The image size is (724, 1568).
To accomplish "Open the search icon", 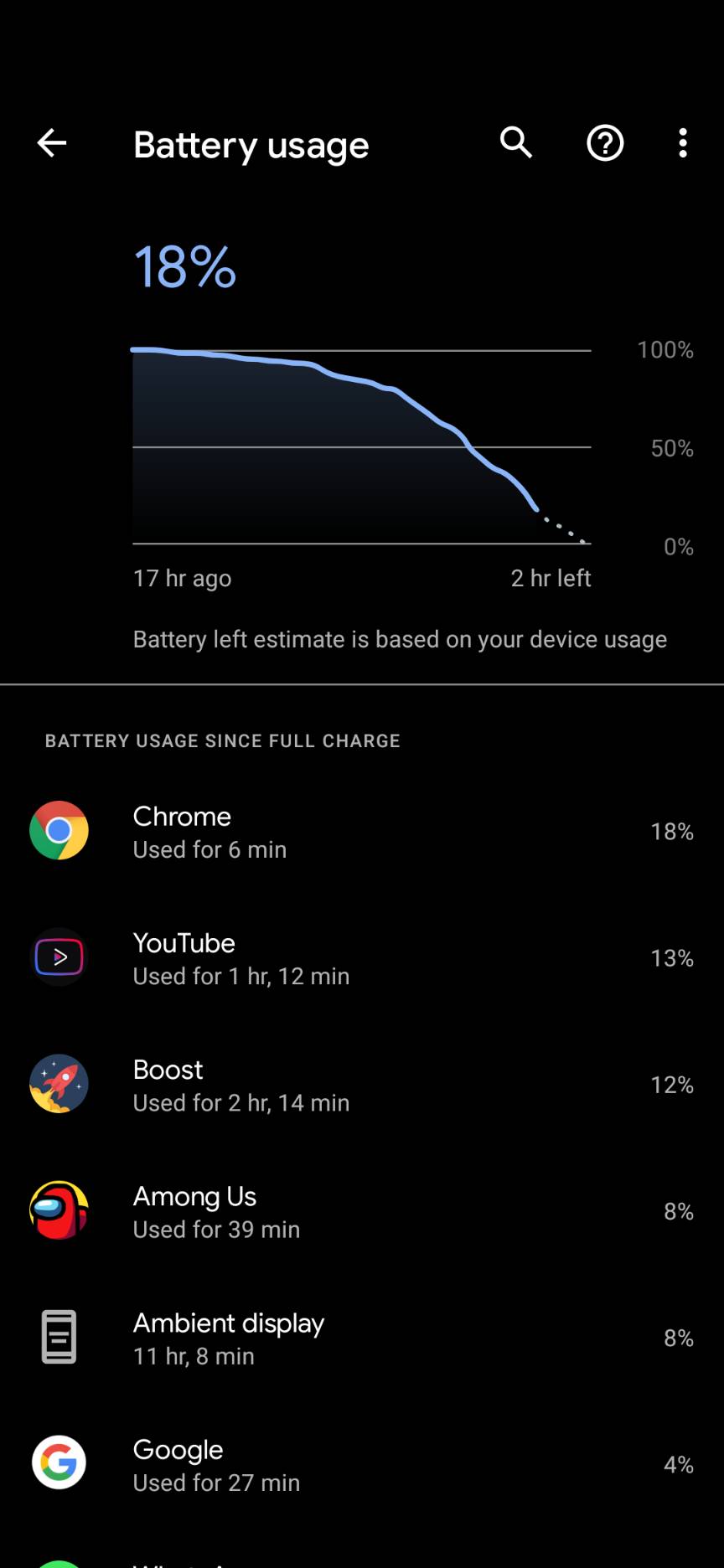I will (516, 143).
